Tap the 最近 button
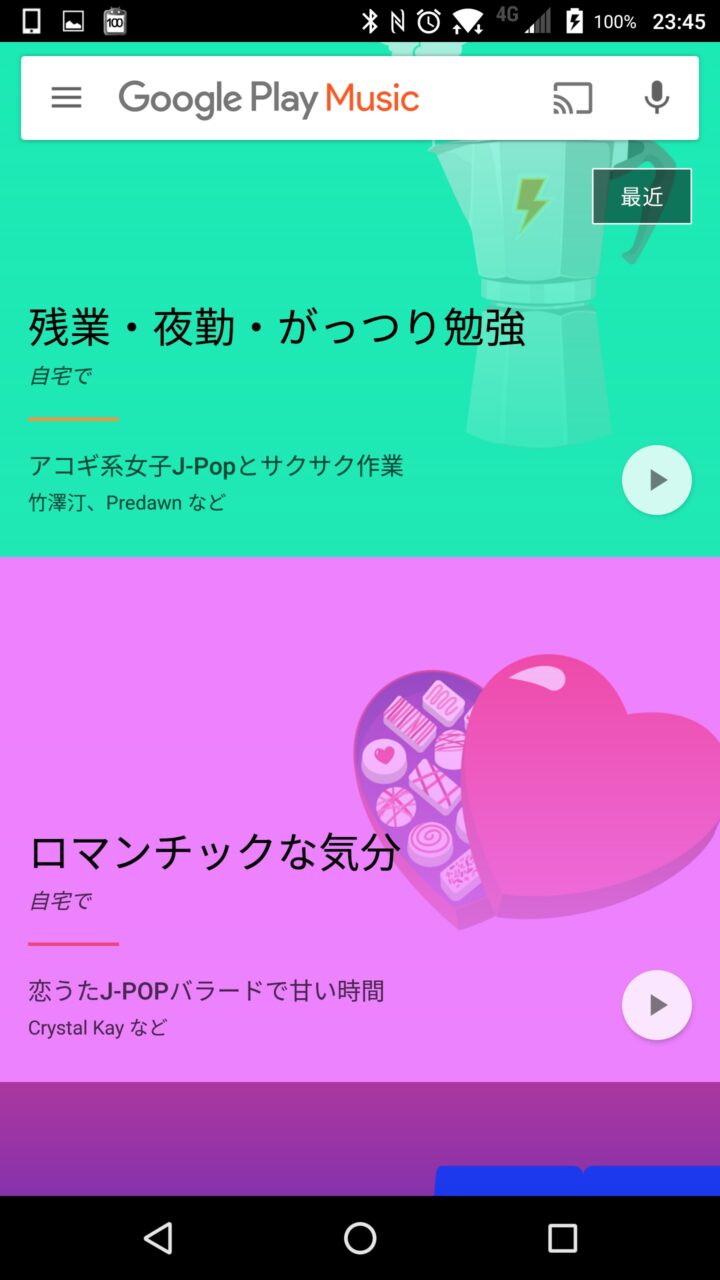 [x=641, y=197]
